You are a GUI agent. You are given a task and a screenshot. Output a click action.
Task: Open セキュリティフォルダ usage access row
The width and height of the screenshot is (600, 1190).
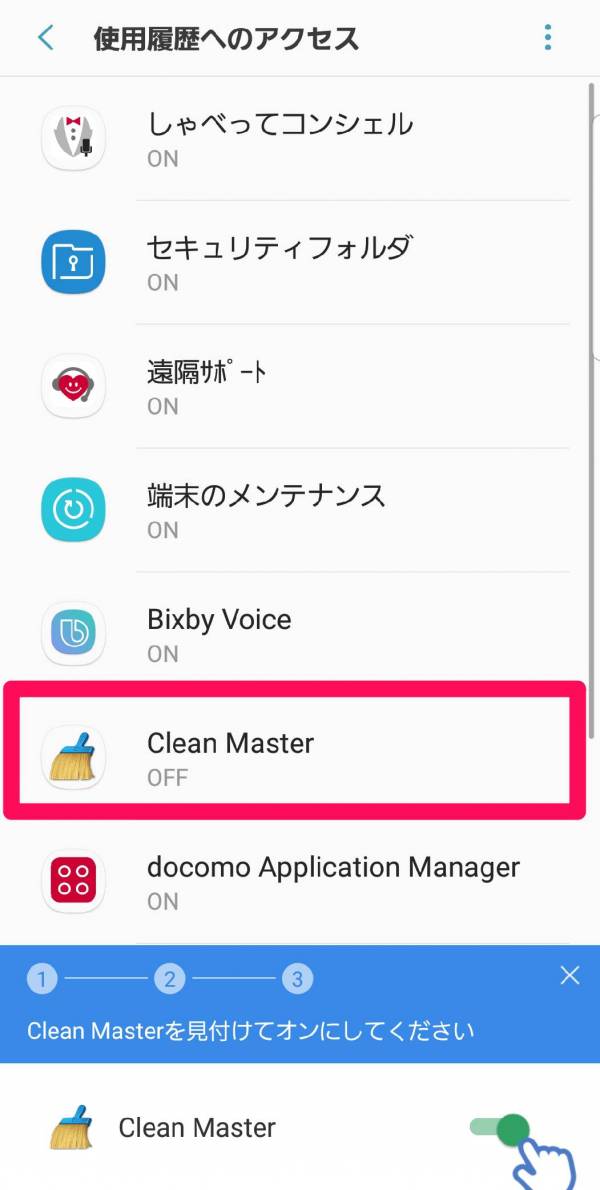300,263
